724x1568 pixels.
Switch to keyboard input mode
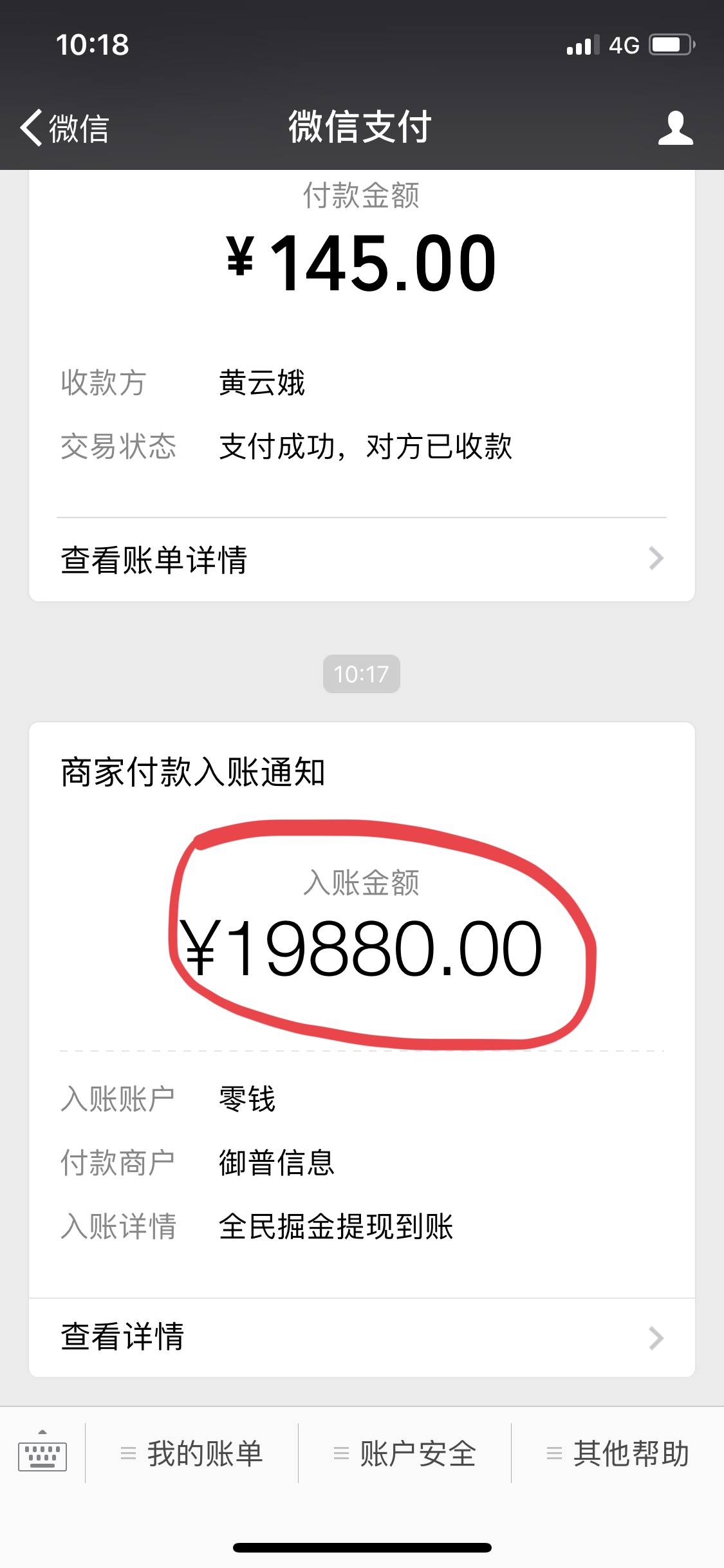point(42,1453)
